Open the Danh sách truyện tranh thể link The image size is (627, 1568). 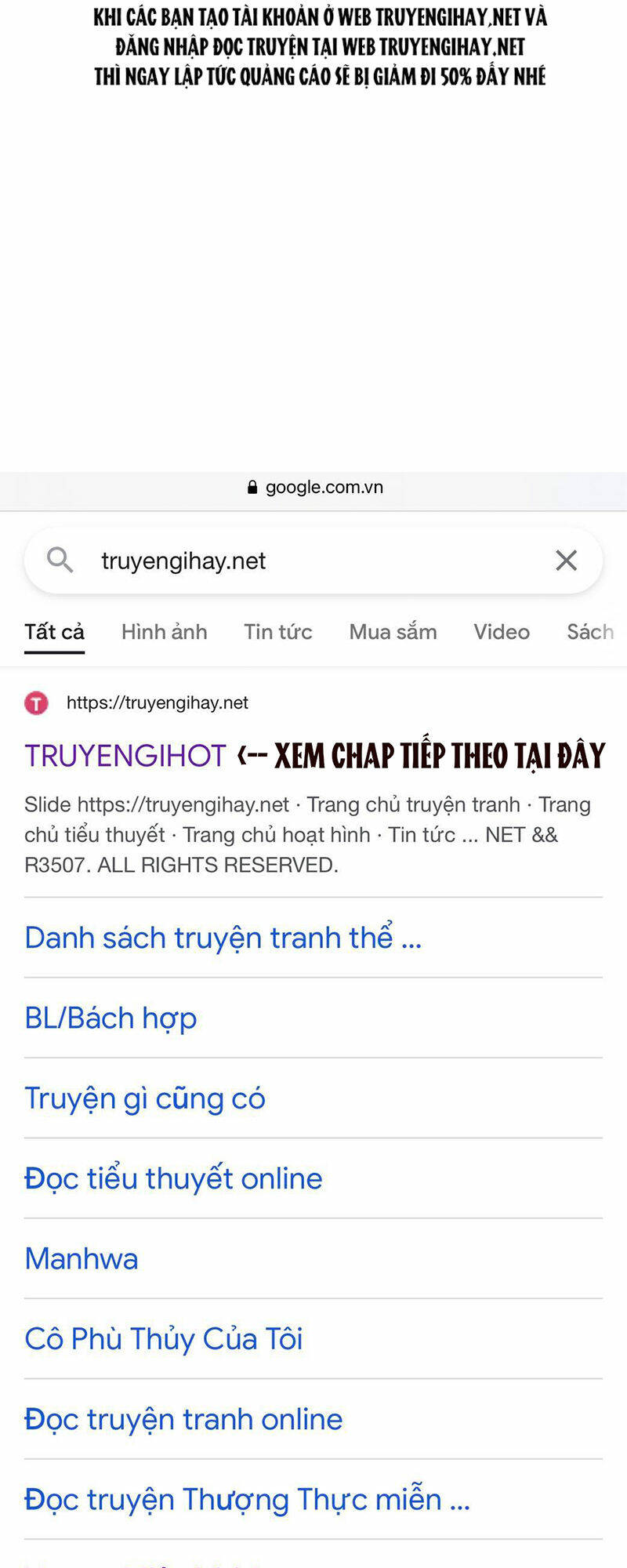(x=223, y=938)
